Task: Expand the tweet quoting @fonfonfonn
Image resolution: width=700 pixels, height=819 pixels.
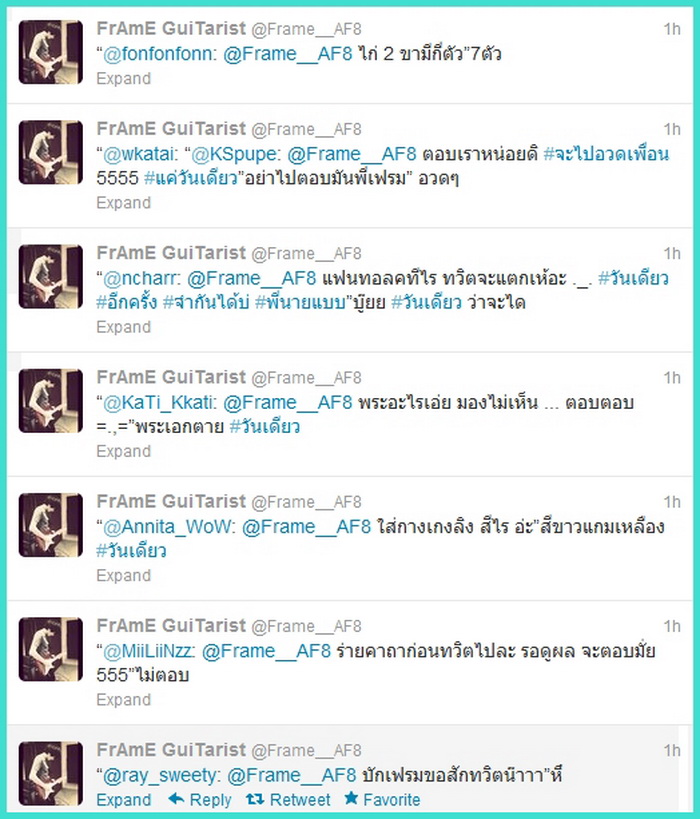Action: point(123,79)
